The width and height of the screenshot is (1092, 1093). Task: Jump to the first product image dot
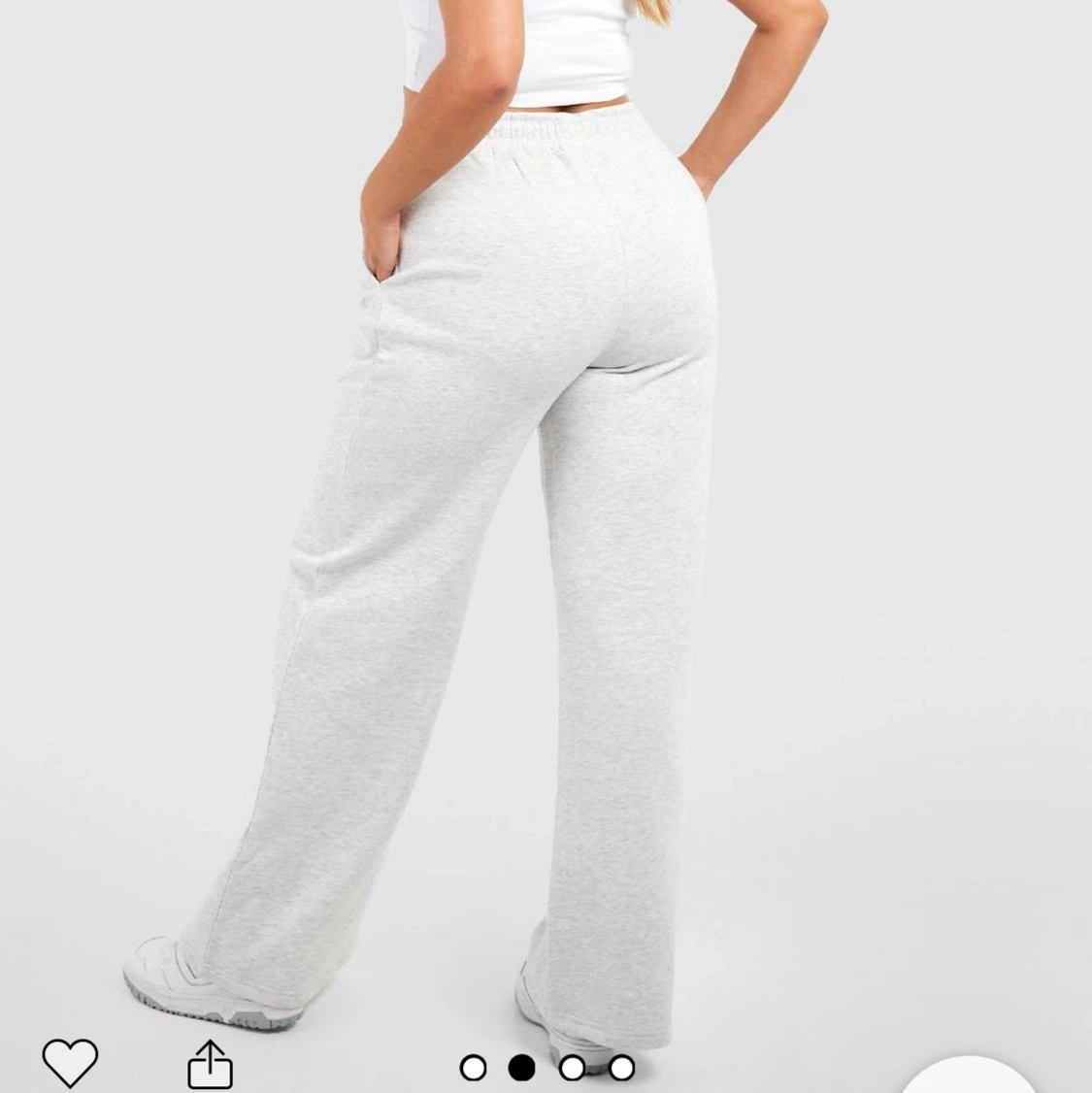pos(473,1069)
